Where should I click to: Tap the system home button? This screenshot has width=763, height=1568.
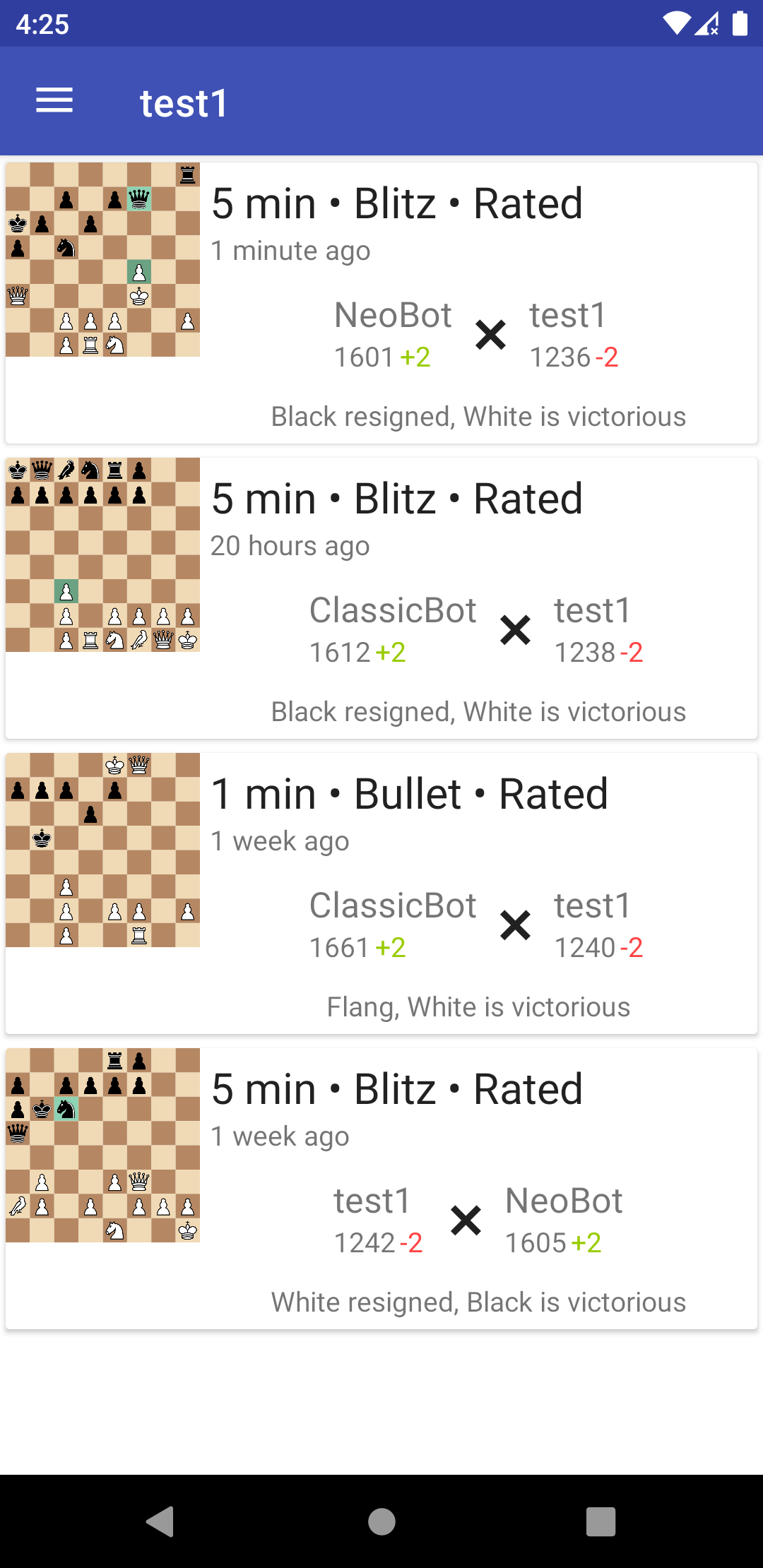coord(381,1521)
